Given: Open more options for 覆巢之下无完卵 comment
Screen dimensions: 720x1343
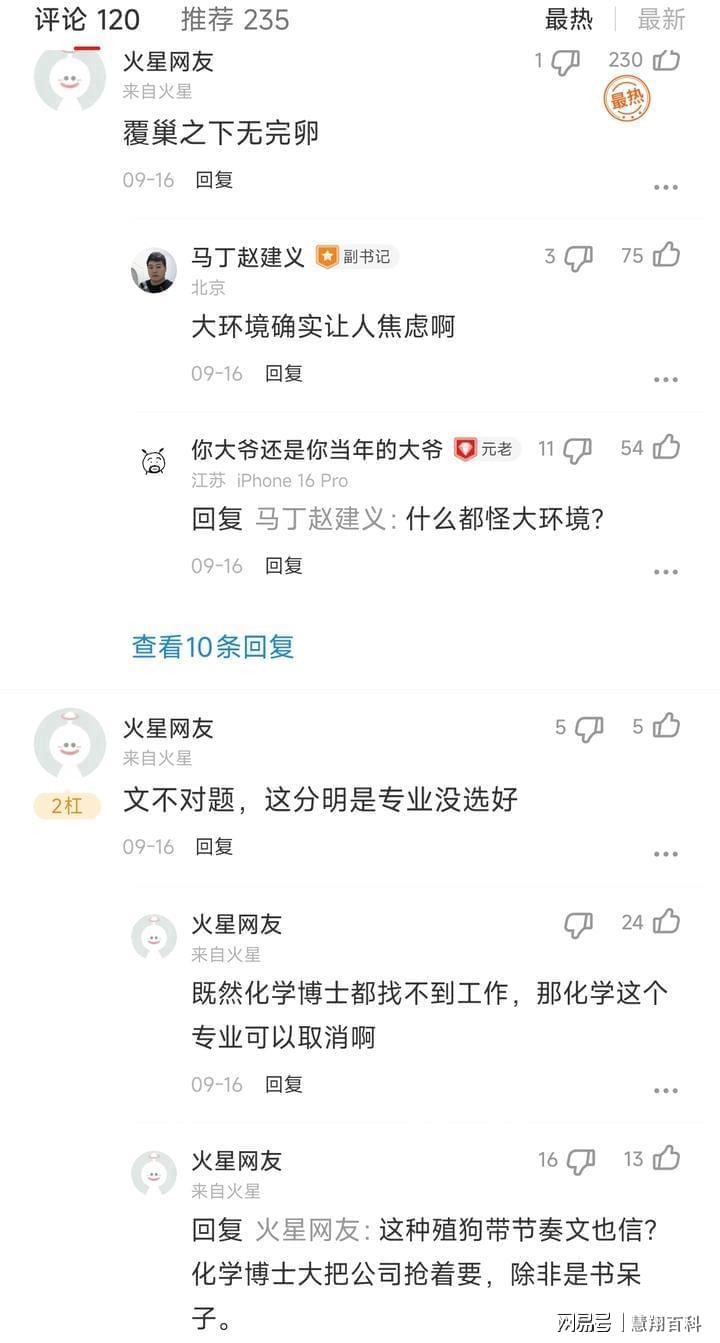Looking at the screenshot, I should pos(665,187).
